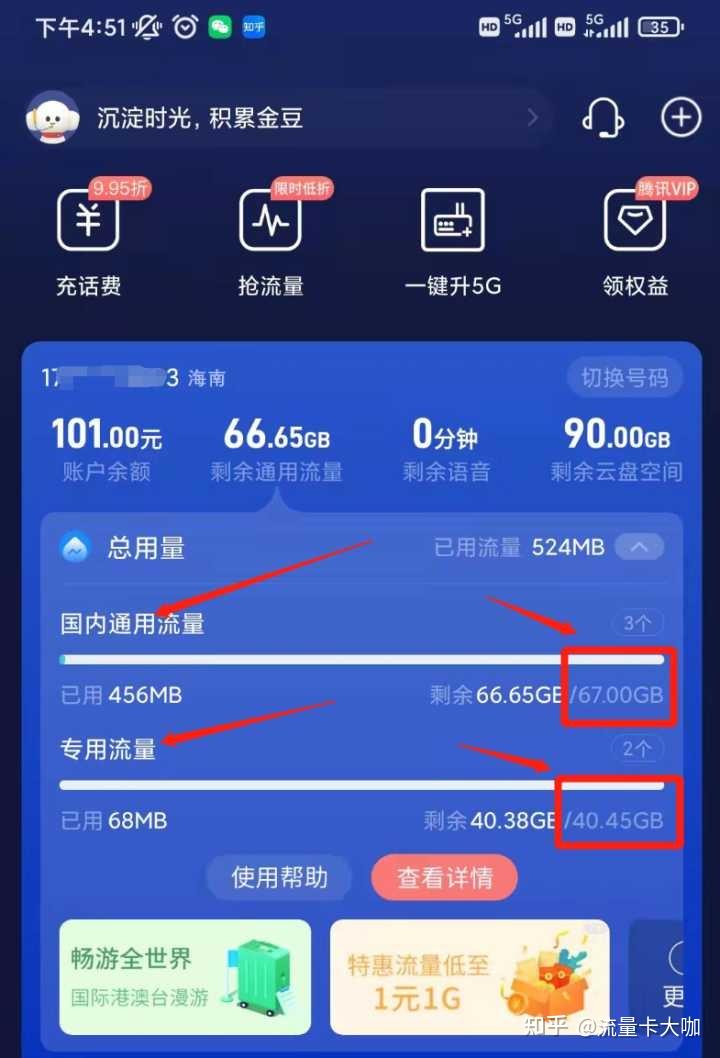Screen dimensions: 720x1058
Task: Open 剩余云盘空间 90.00GB
Action: [x=616, y=449]
